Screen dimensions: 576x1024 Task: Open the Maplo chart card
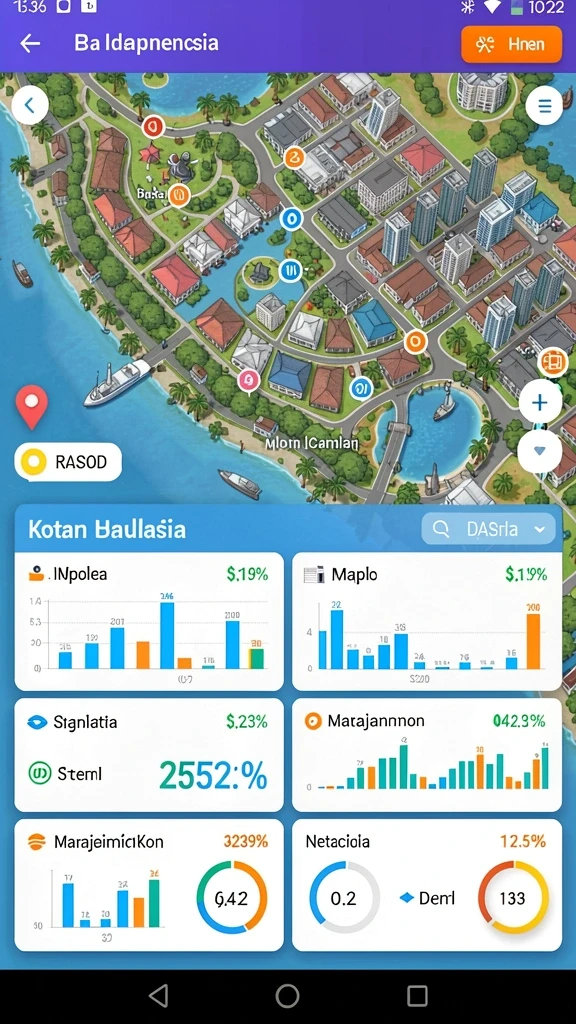point(427,621)
